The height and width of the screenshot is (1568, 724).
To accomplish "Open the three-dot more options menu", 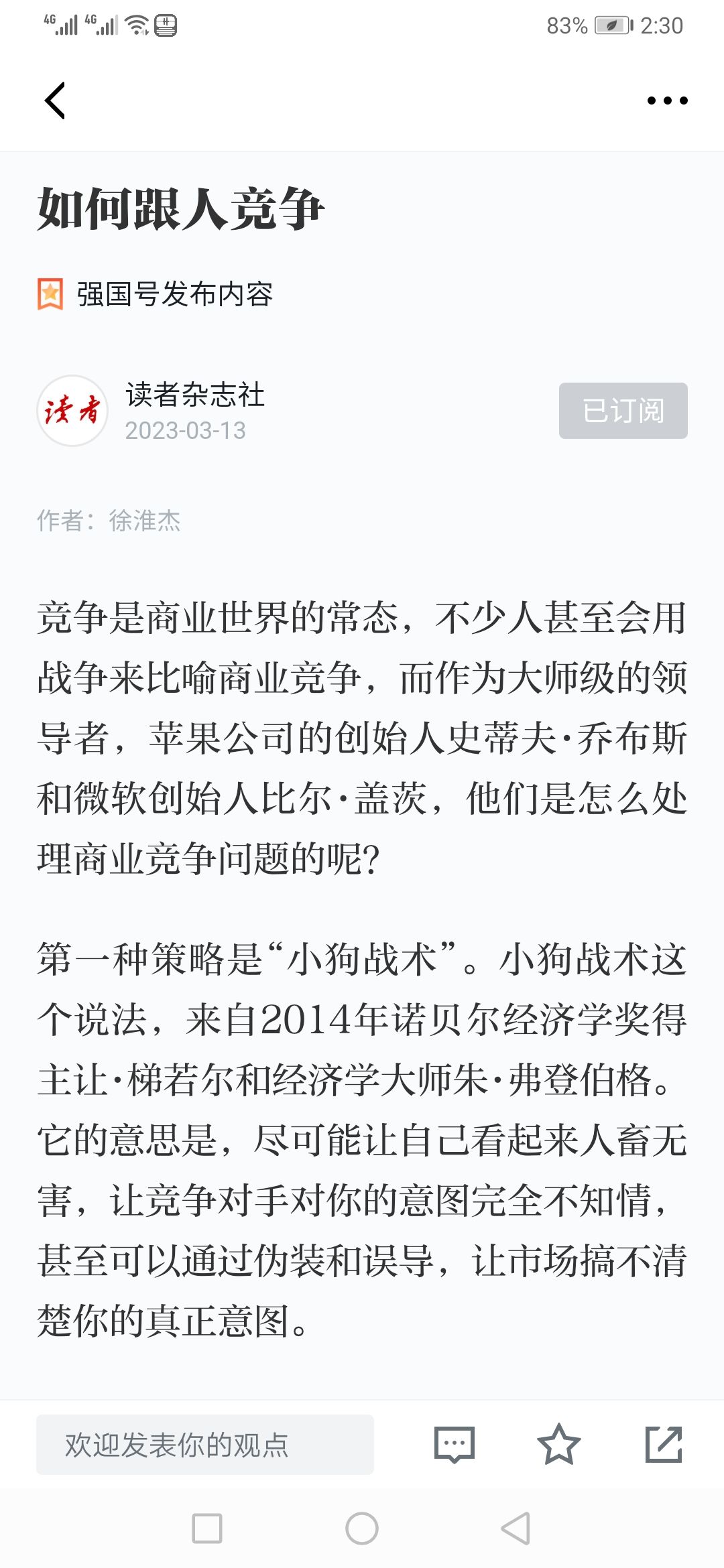I will [x=667, y=101].
